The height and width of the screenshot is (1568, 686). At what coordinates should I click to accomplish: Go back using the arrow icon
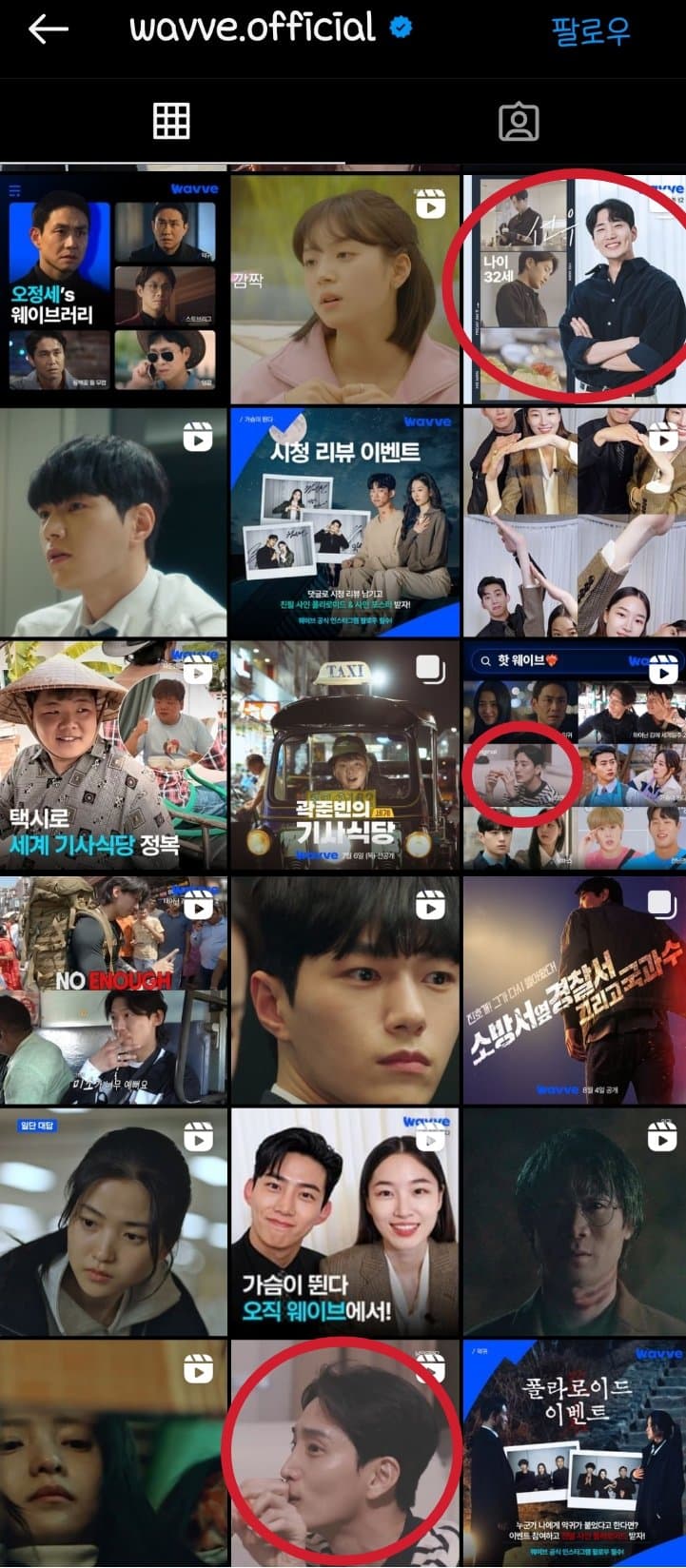(x=48, y=30)
